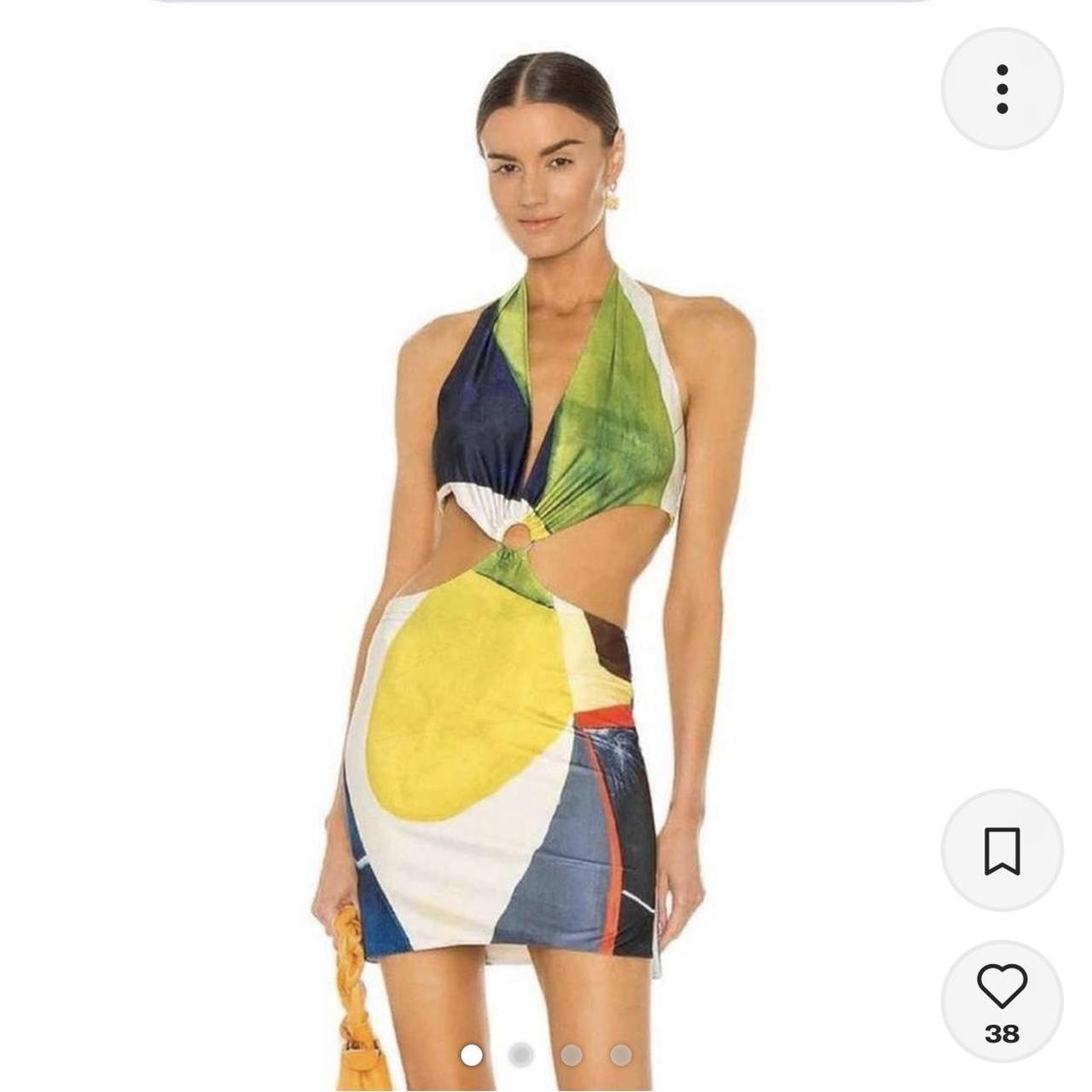Screen dimensions: 1092x1092
Task: Save this listing with the bookmark icon
Action: pos(1002,851)
